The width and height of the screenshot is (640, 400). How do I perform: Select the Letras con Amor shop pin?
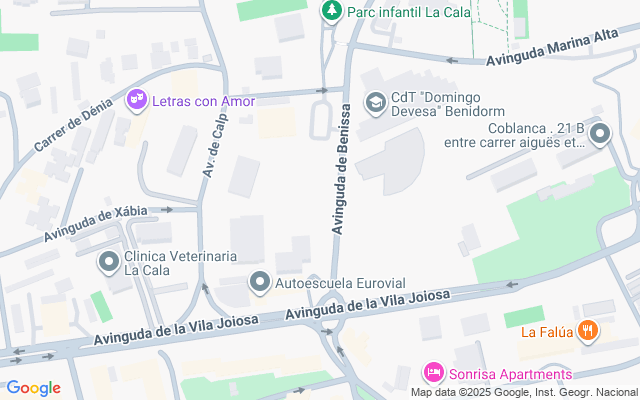pos(137,100)
